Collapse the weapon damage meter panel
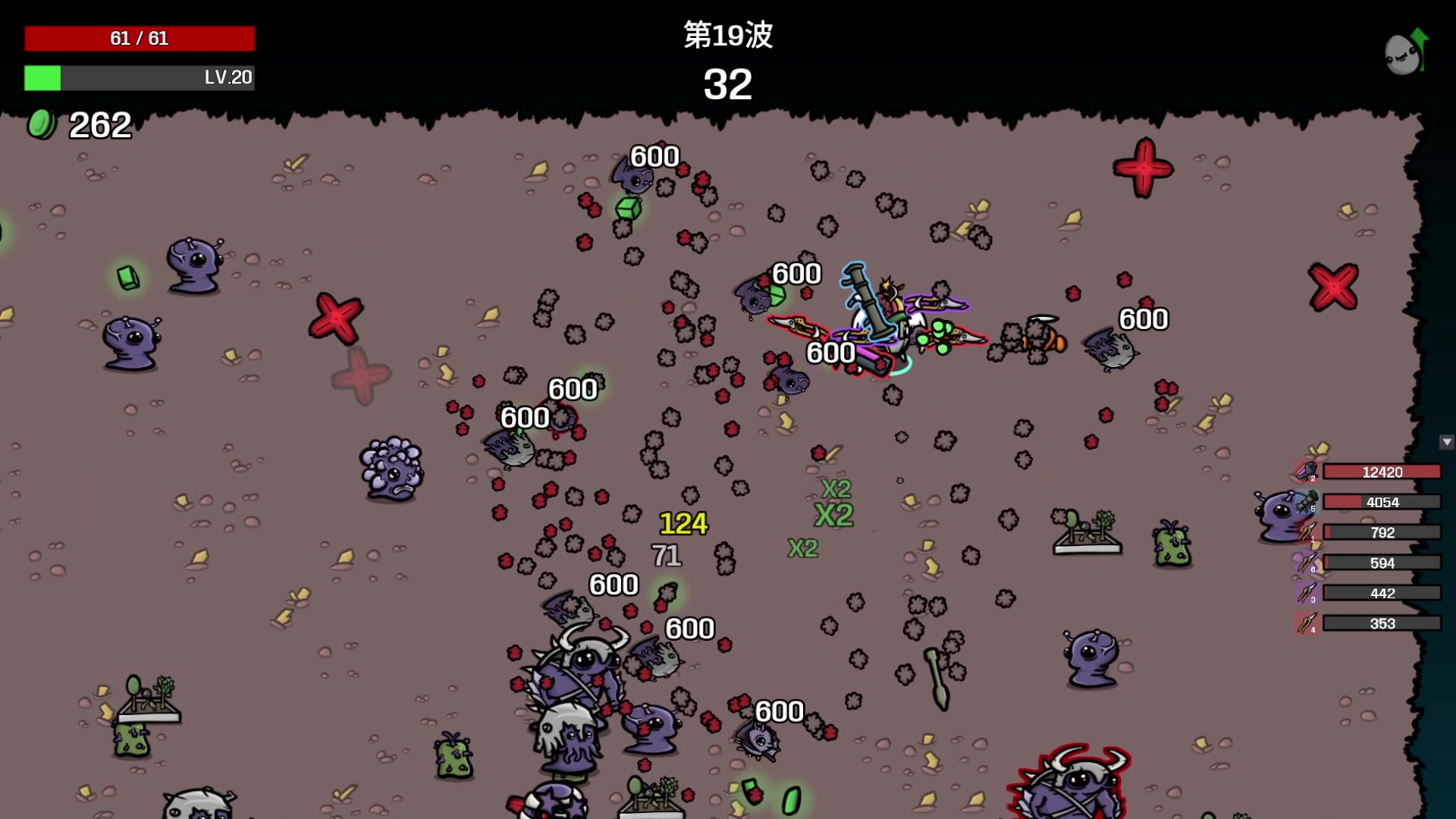The height and width of the screenshot is (819, 1456). (1446, 441)
